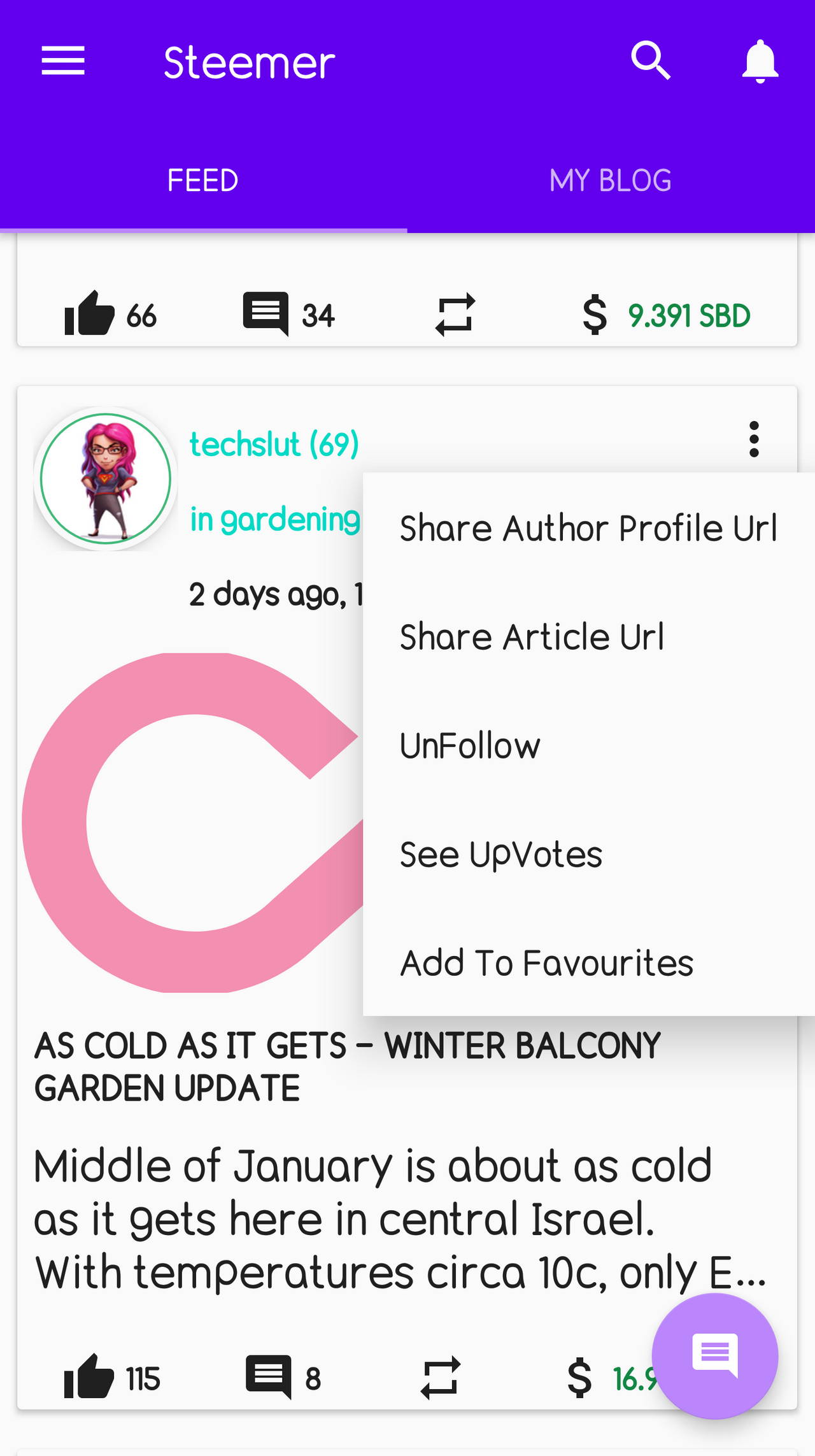
Task: Tap the purple floating chat button
Action: (715, 1356)
